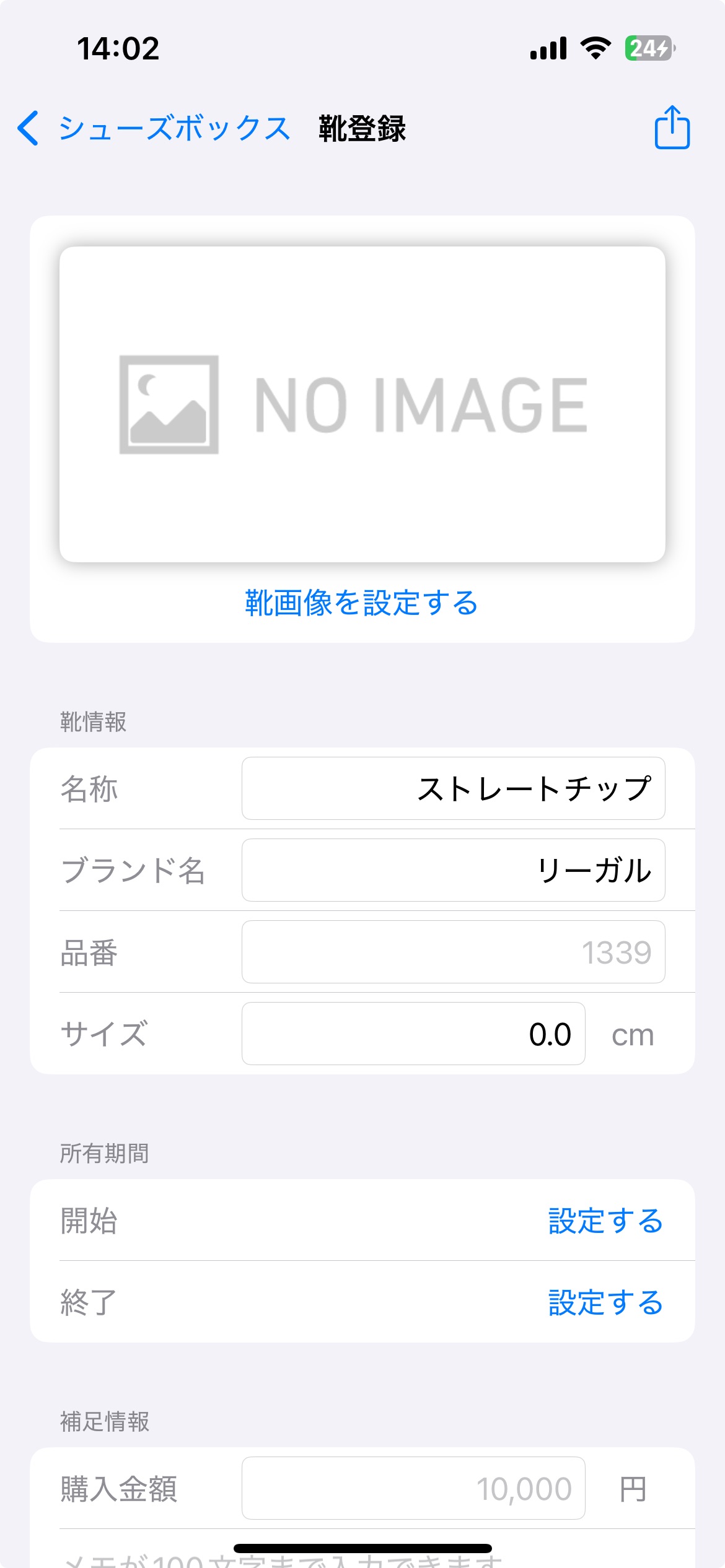Edit the サイズ cm field
The width and height of the screenshot is (725, 1568).
pyautogui.click(x=413, y=1034)
